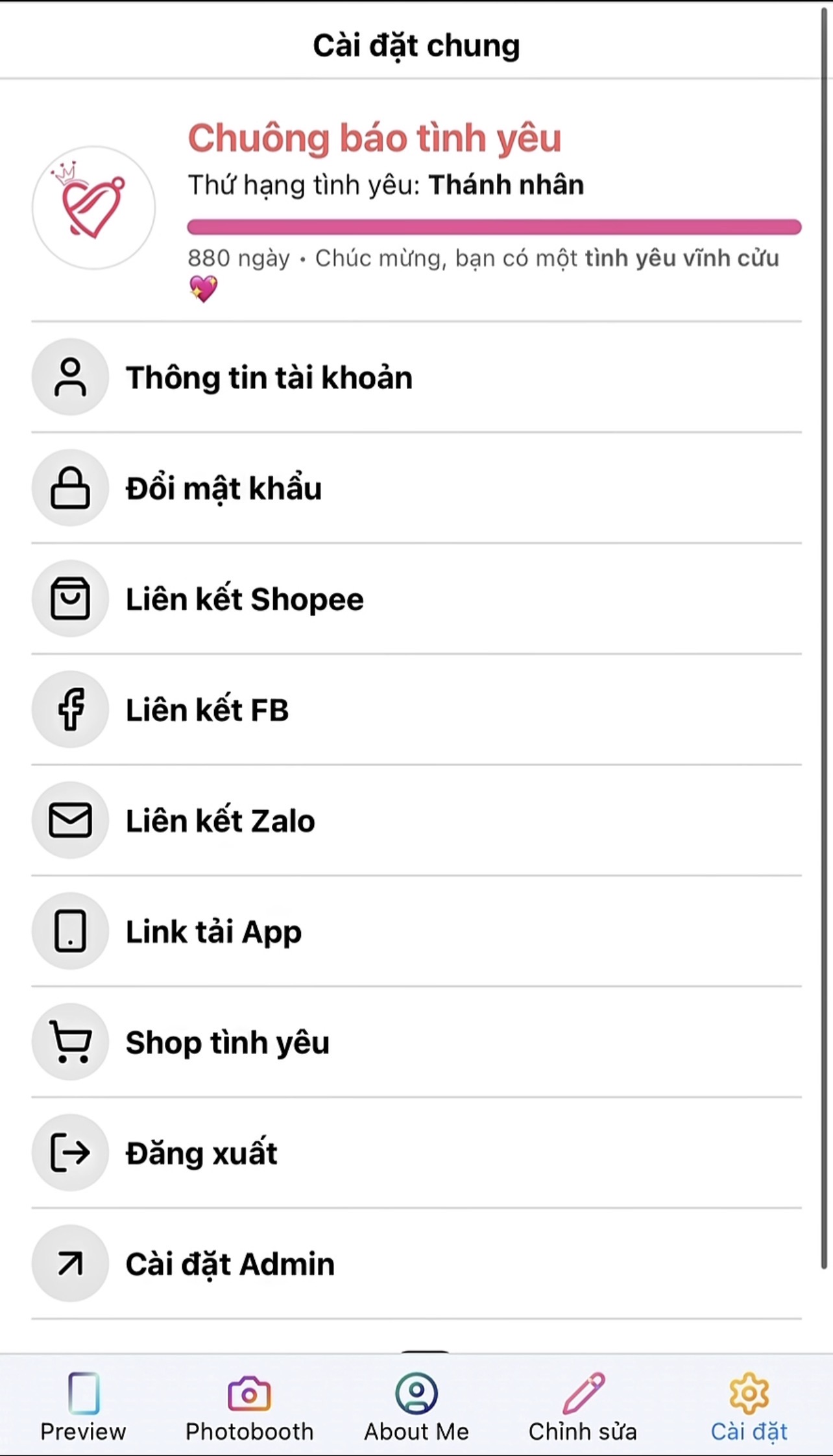Click the padlock icon beside Đổi mật khẩu

pos(70,488)
